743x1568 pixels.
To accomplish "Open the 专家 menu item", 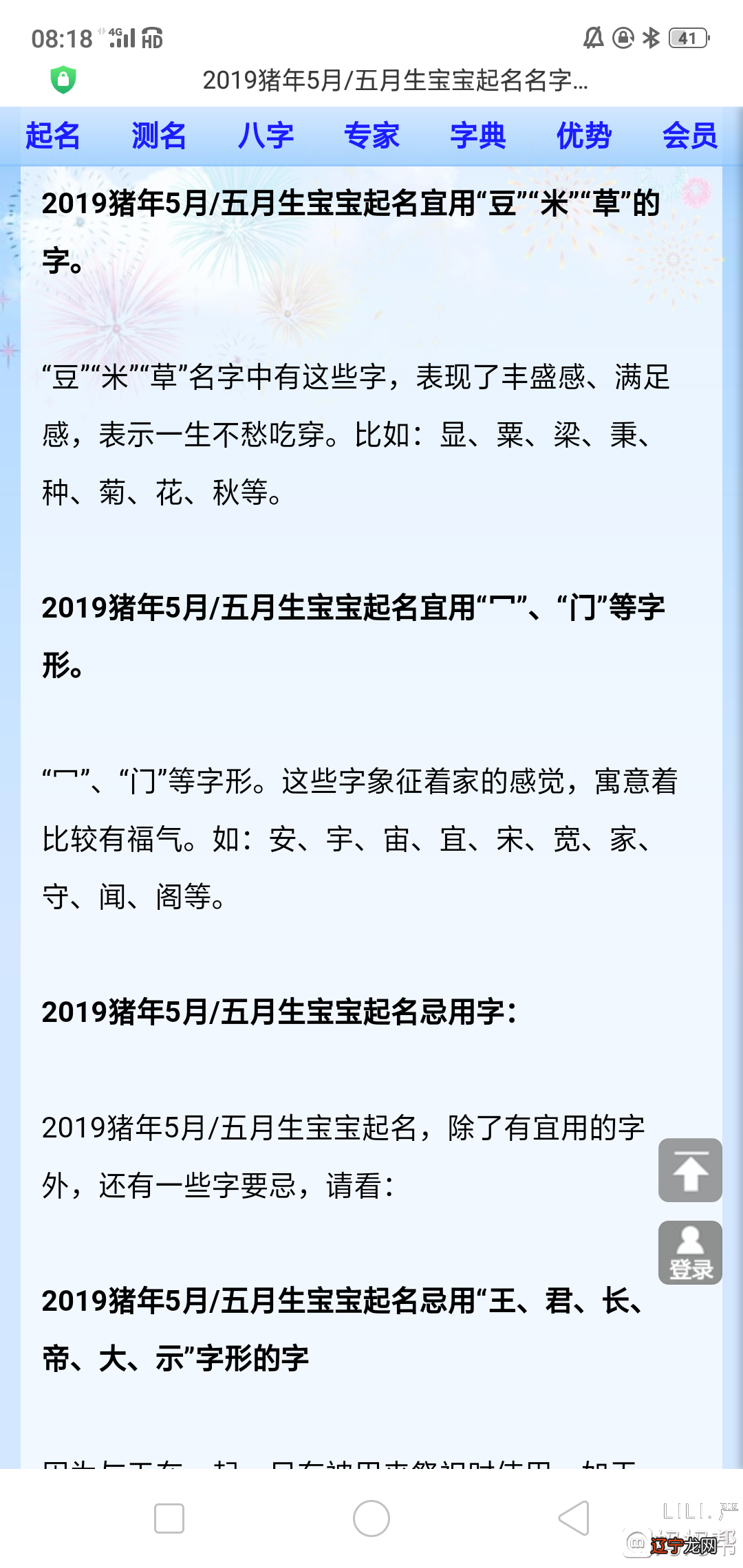I will (x=373, y=137).
